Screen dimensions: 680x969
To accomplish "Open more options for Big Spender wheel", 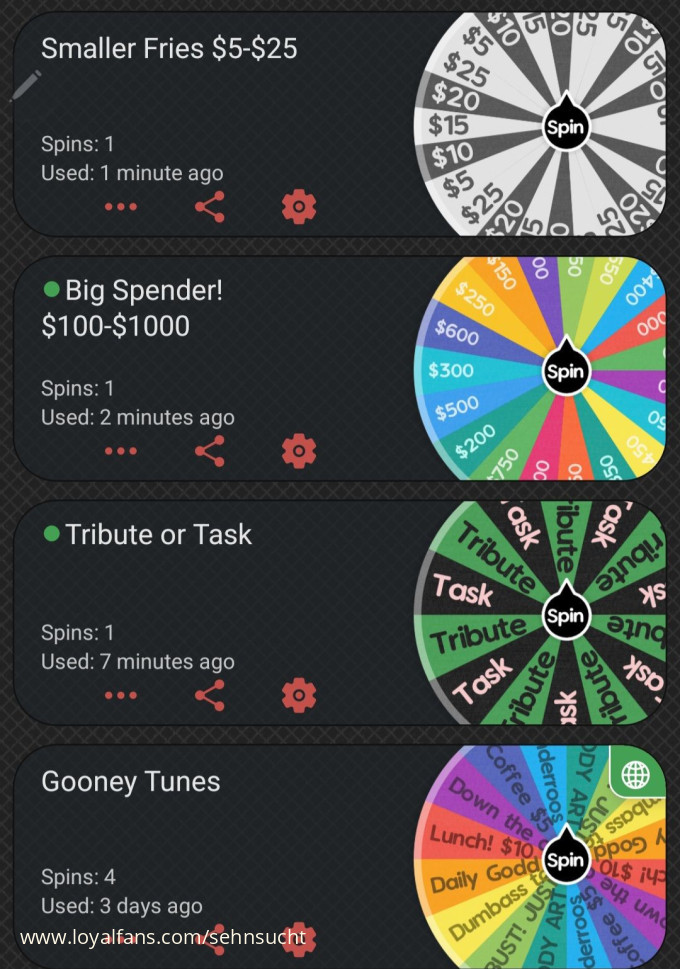I will tap(121, 451).
